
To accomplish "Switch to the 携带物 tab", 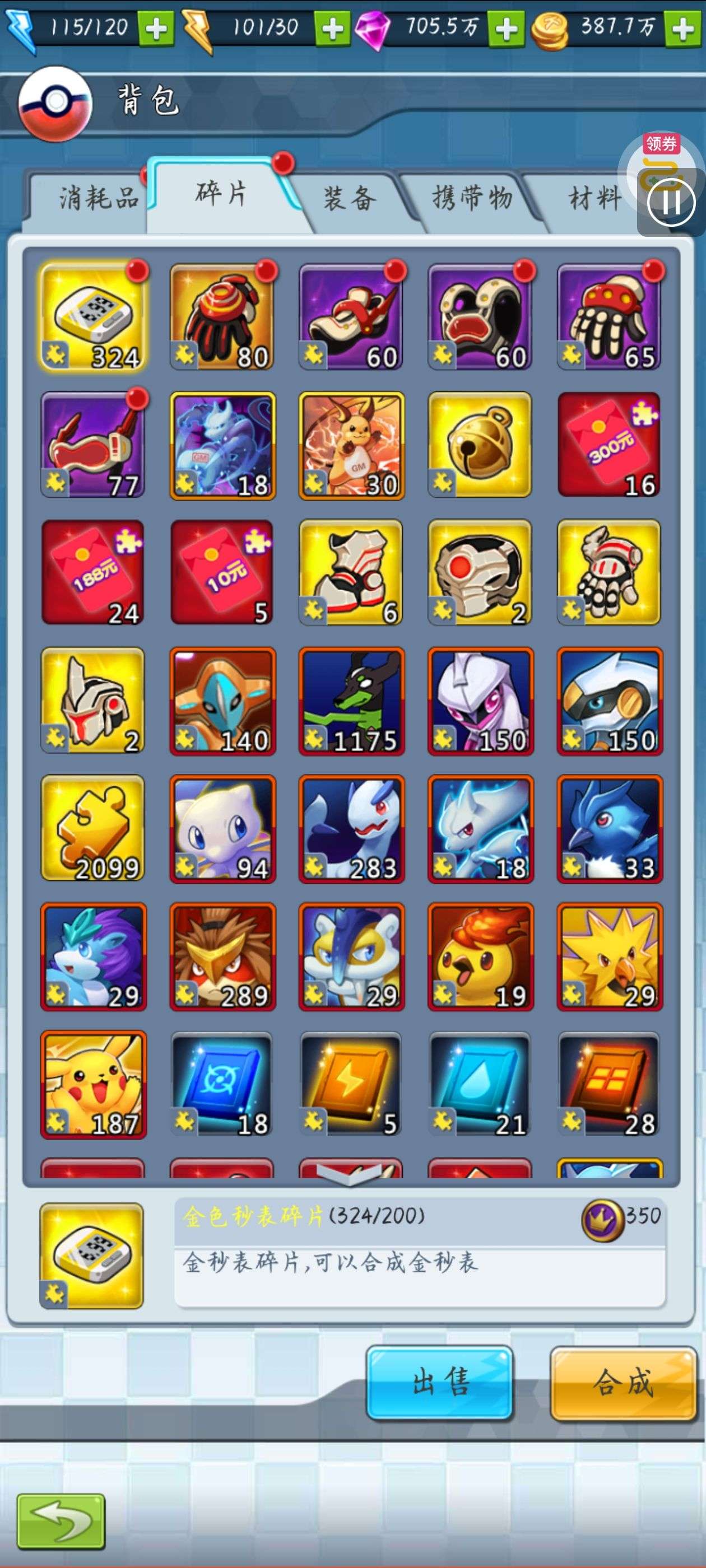I will pyautogui.click(x=472, y=199).
